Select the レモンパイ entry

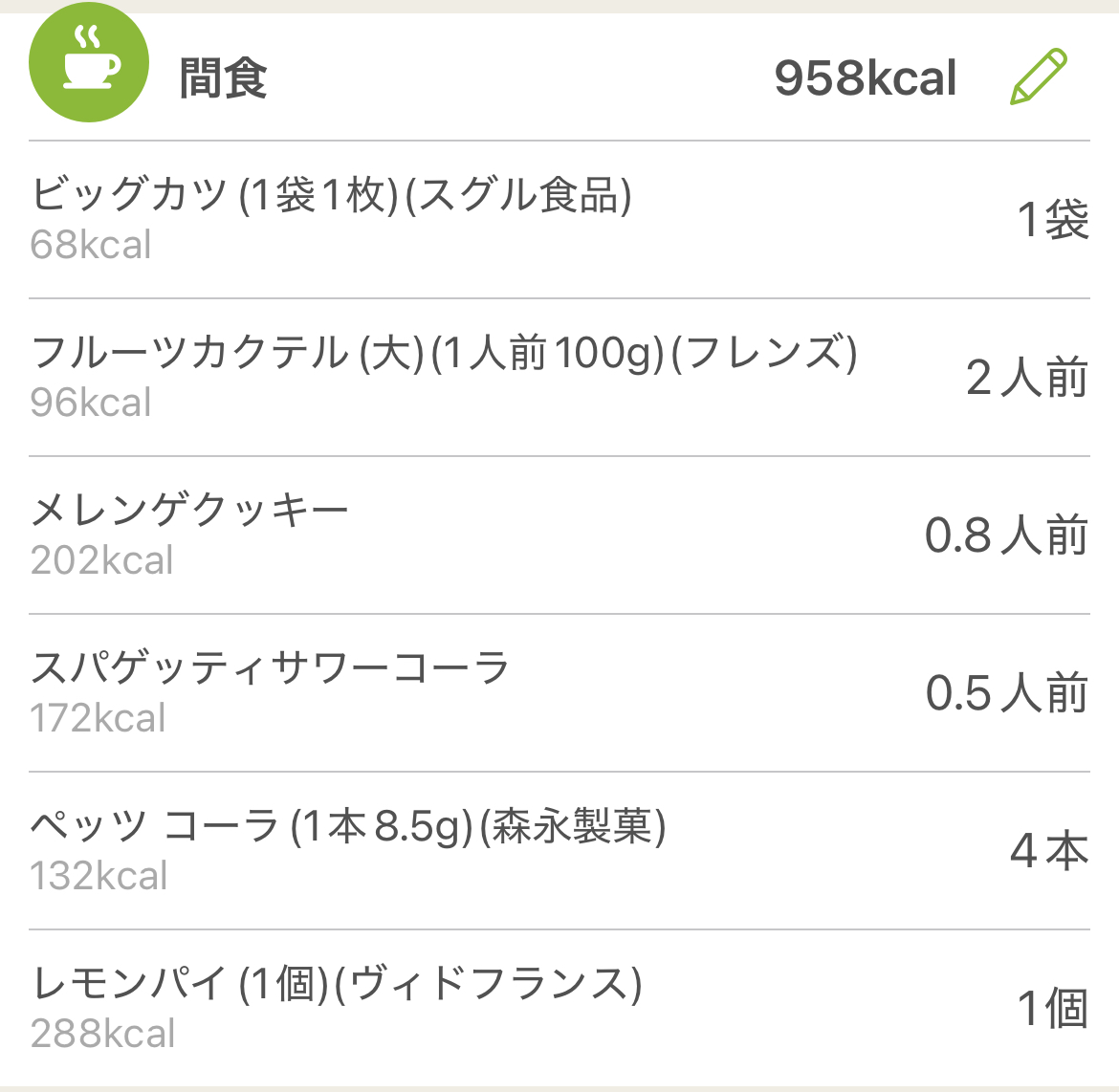[559, 1008]
